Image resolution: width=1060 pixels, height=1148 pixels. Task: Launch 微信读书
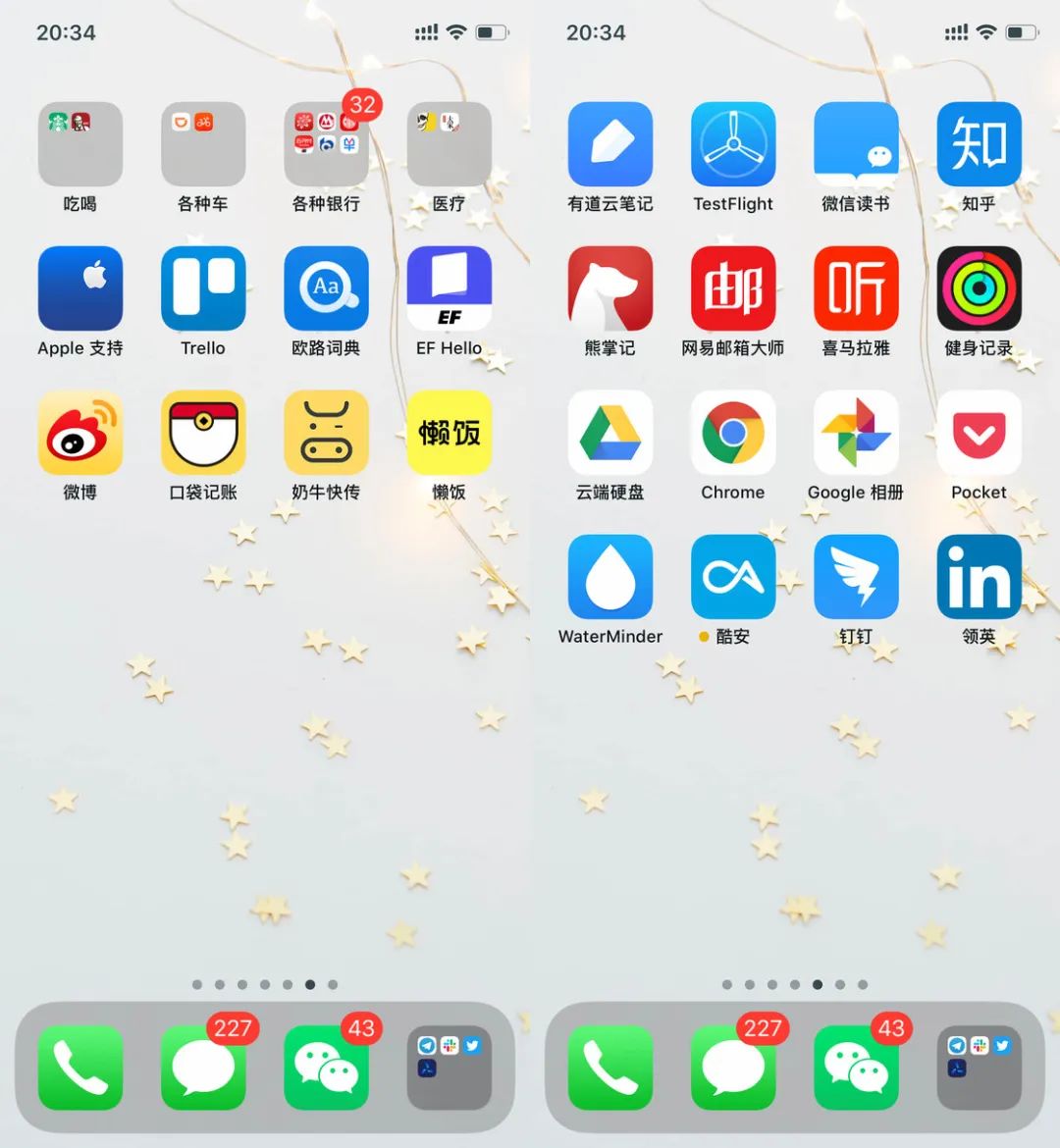856,144
